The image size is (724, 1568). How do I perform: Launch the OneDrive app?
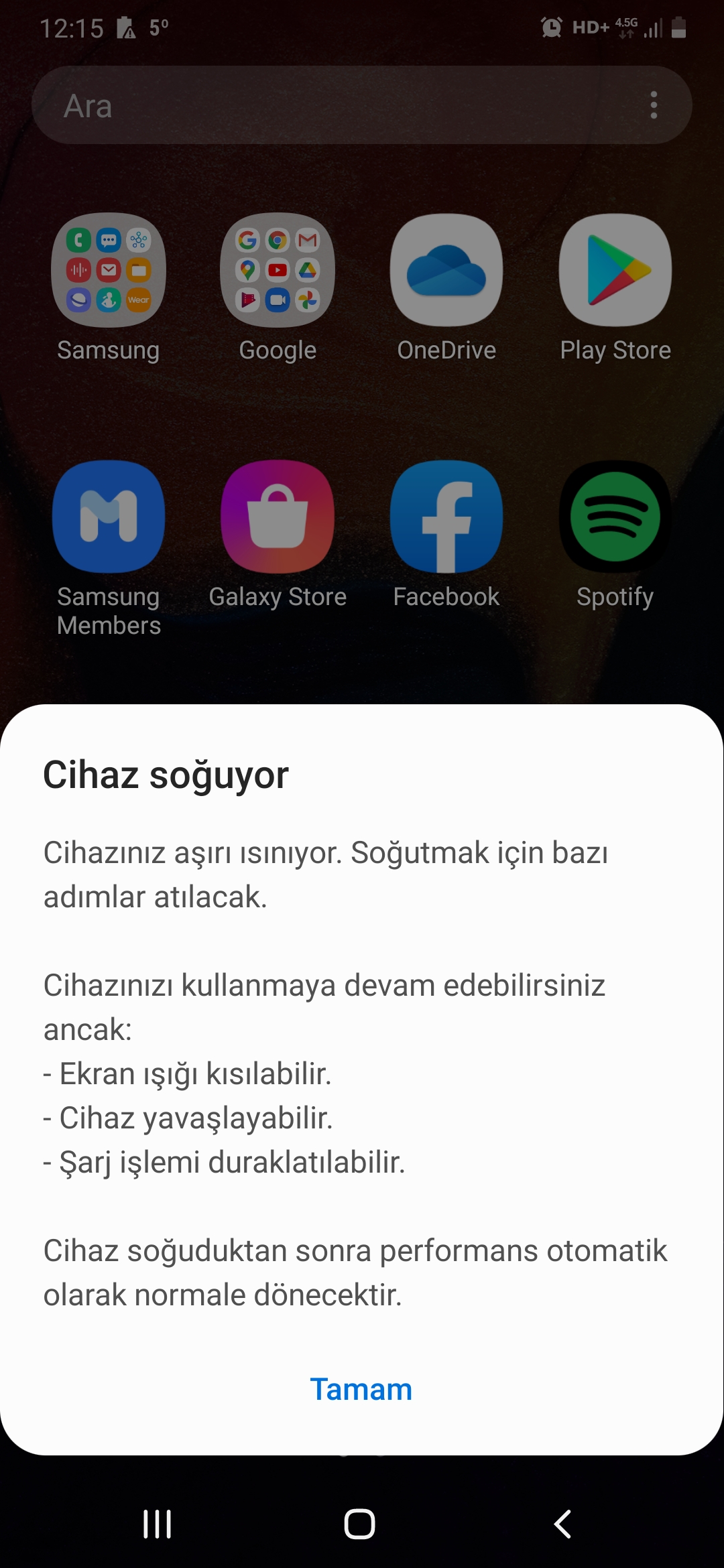[446, 270]
